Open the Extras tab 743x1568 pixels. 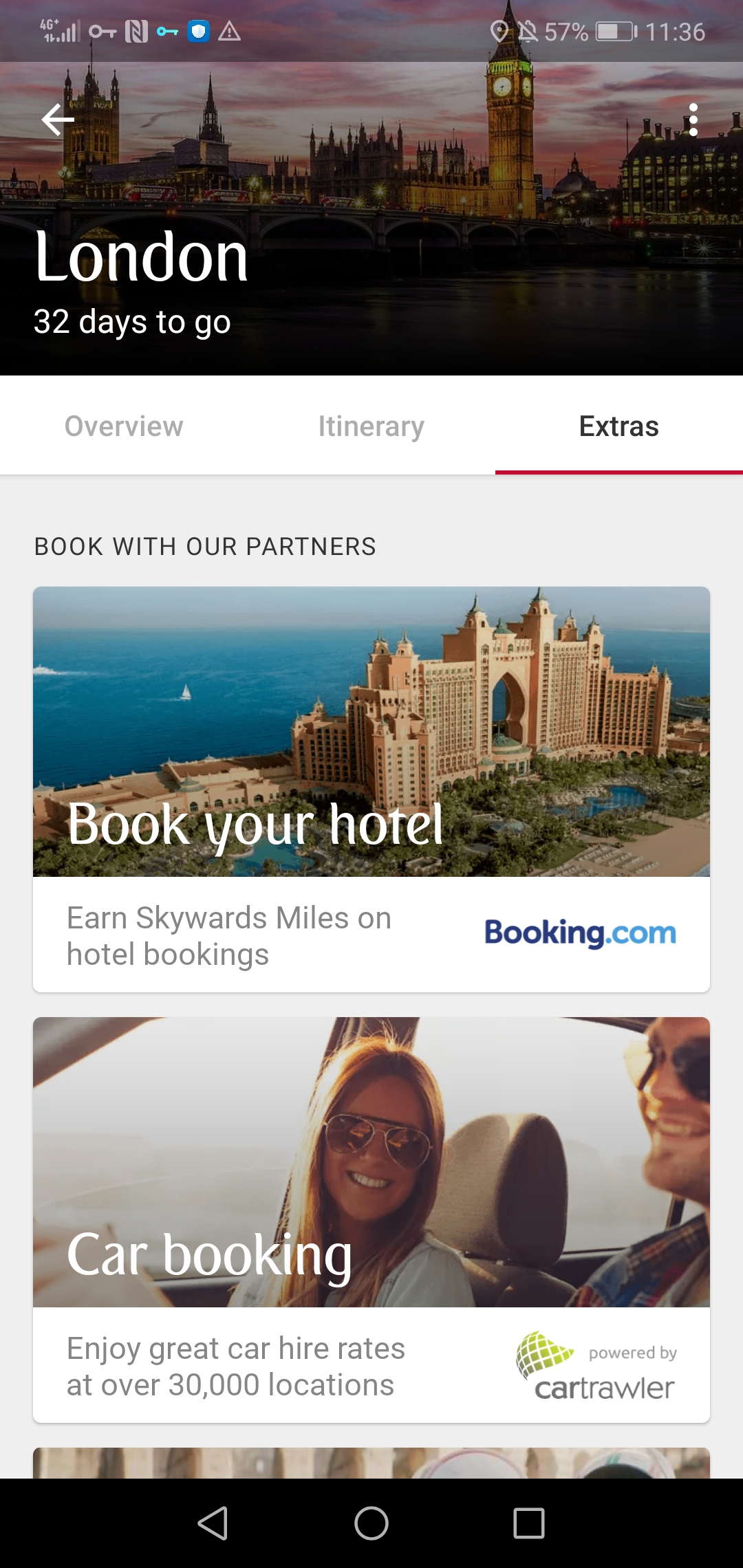click(x=618, y=426)
